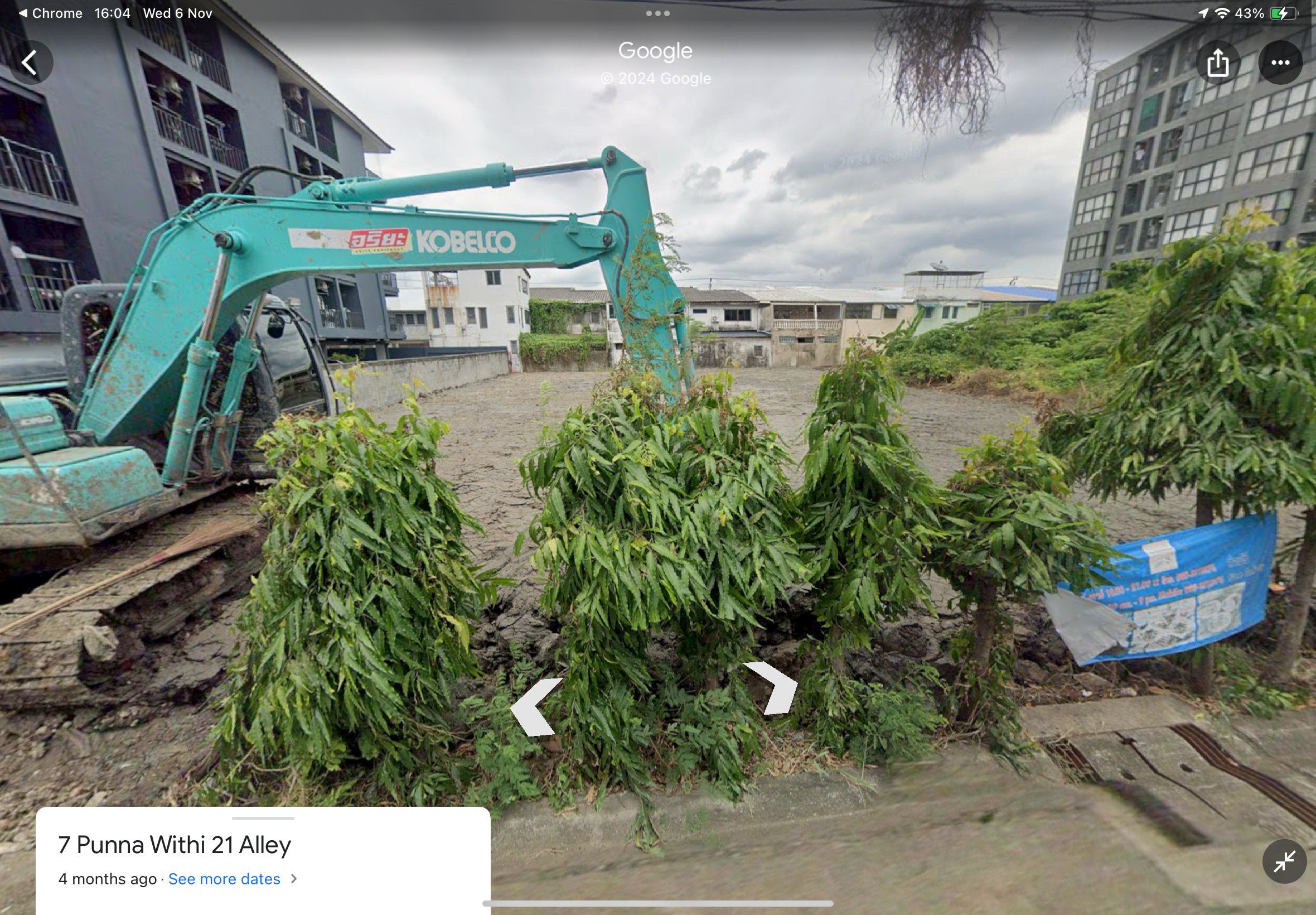The height and width of the screenshot is (915, 1316).
Task: Move left along the street arrow
Action: [536, 706]
